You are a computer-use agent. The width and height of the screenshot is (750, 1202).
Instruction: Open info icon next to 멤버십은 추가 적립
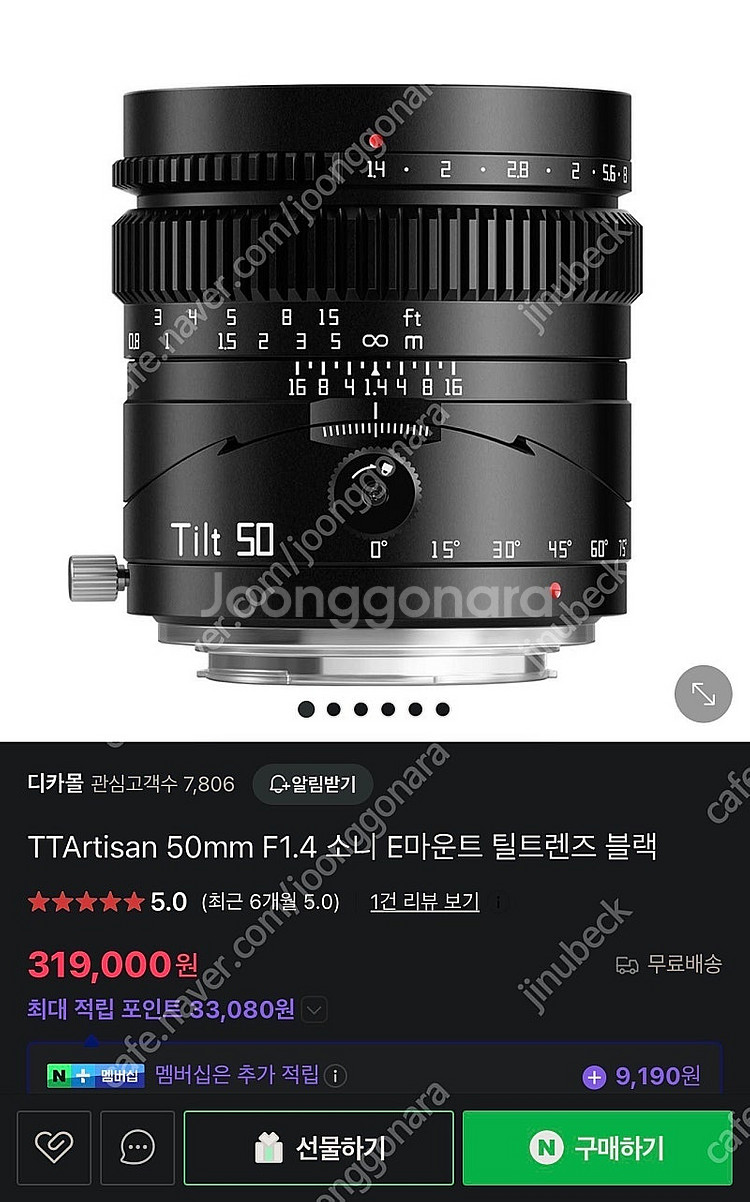(337, 1076)
